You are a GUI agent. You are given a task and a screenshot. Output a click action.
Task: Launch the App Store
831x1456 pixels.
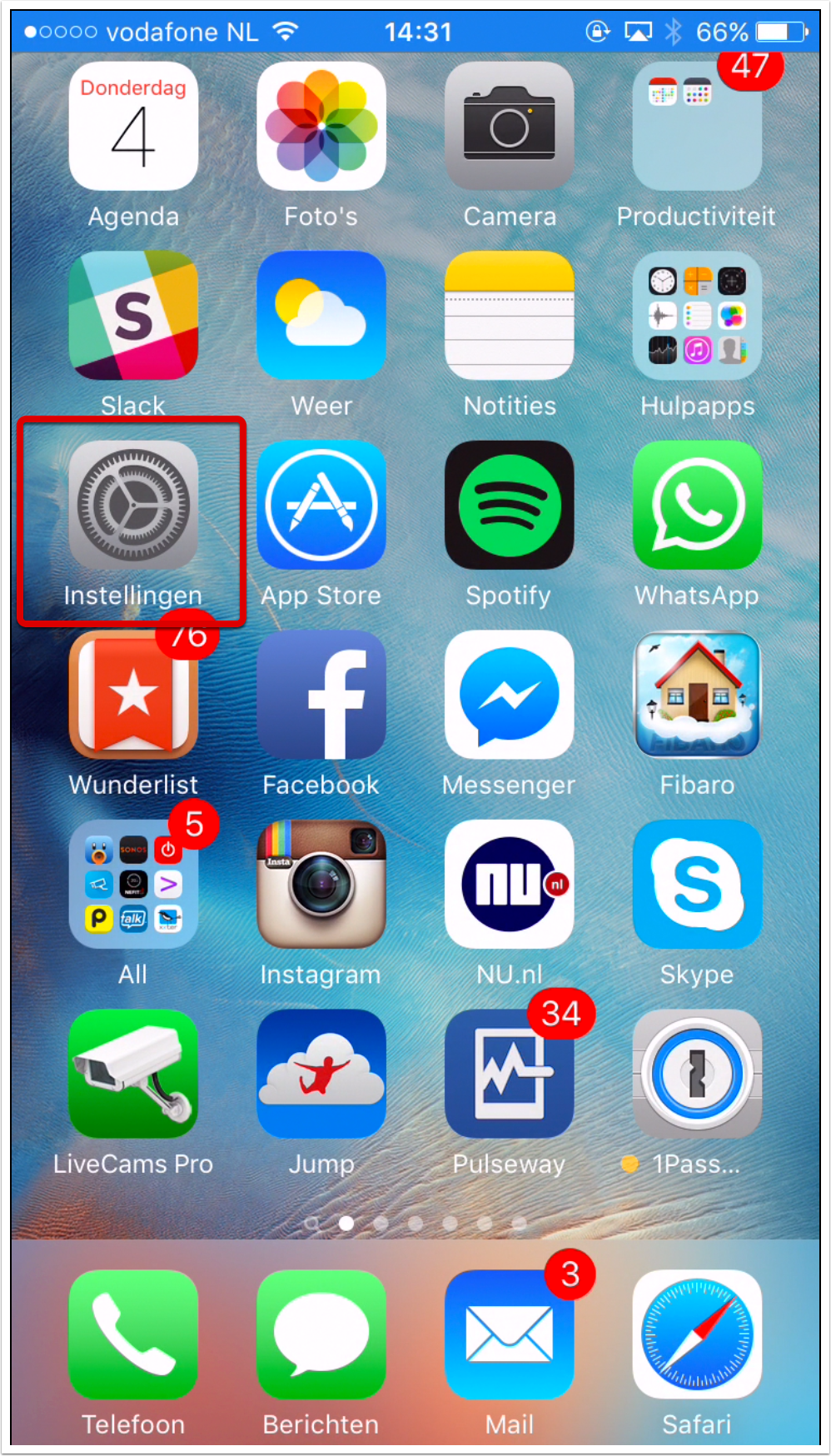click(x=321, y=506)
